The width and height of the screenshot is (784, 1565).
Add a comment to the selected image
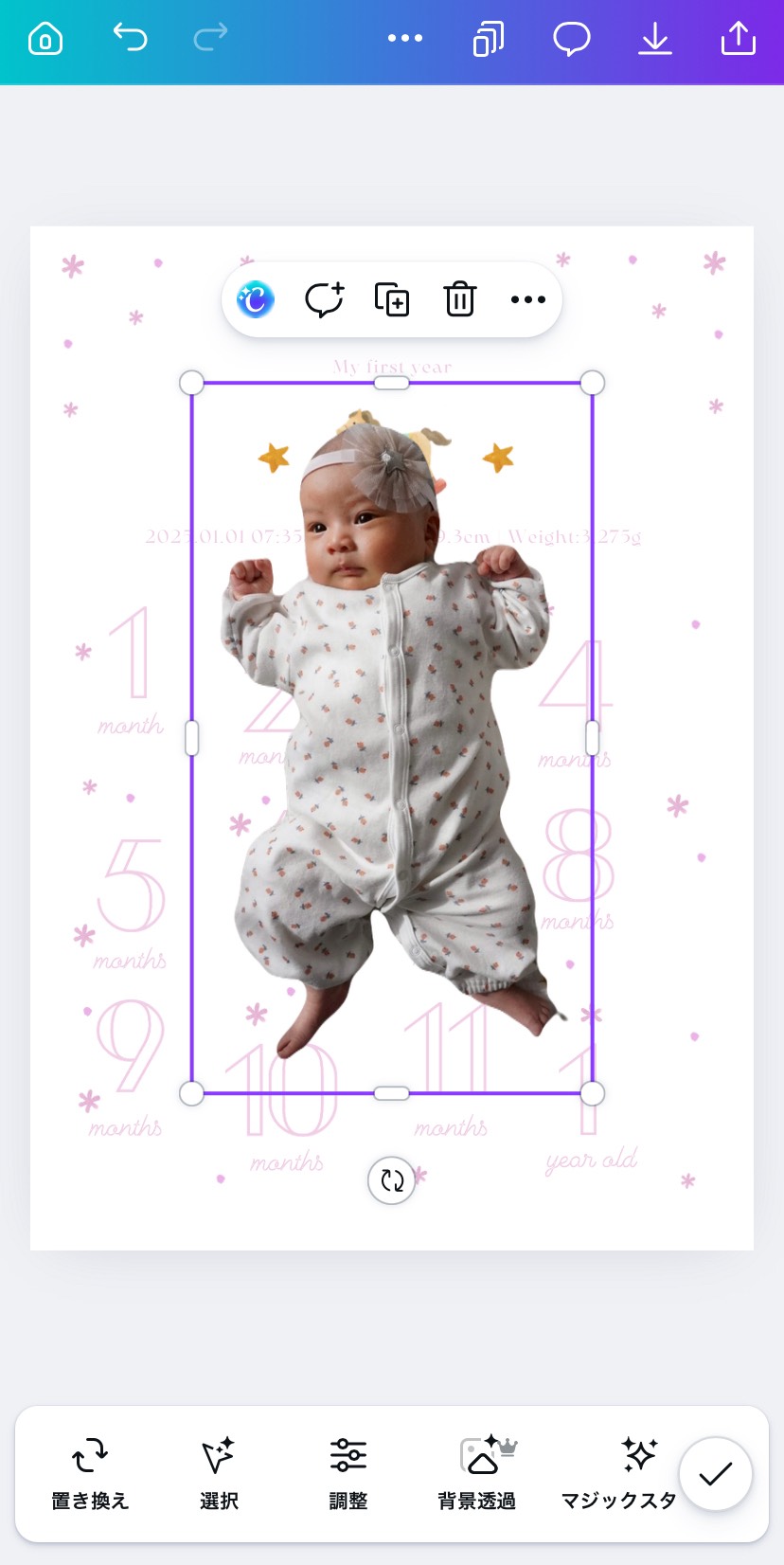[324, 299]
